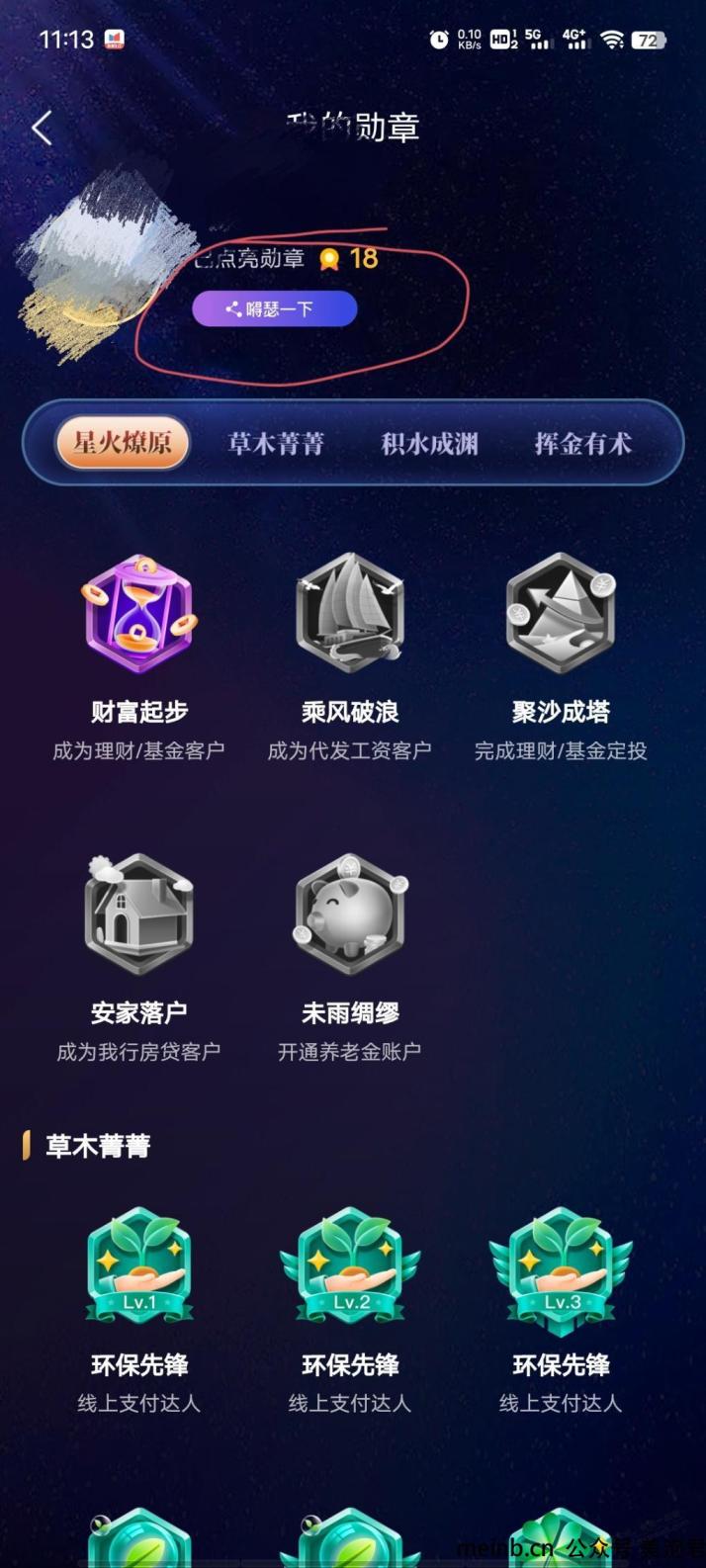The height and width of the screenshot is (1568, 706).
Task: Switch to the 草木菁菁 tab
Action: point(276,443)
